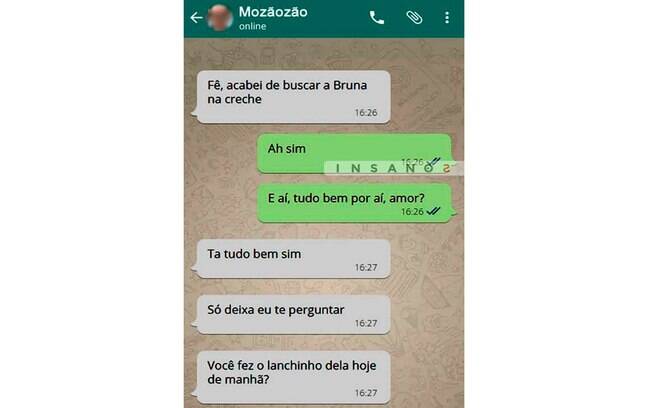The width and height of the screenshot is (652, 408).
Task: Open the attachment paperclip
Action: tap(413, 17)
